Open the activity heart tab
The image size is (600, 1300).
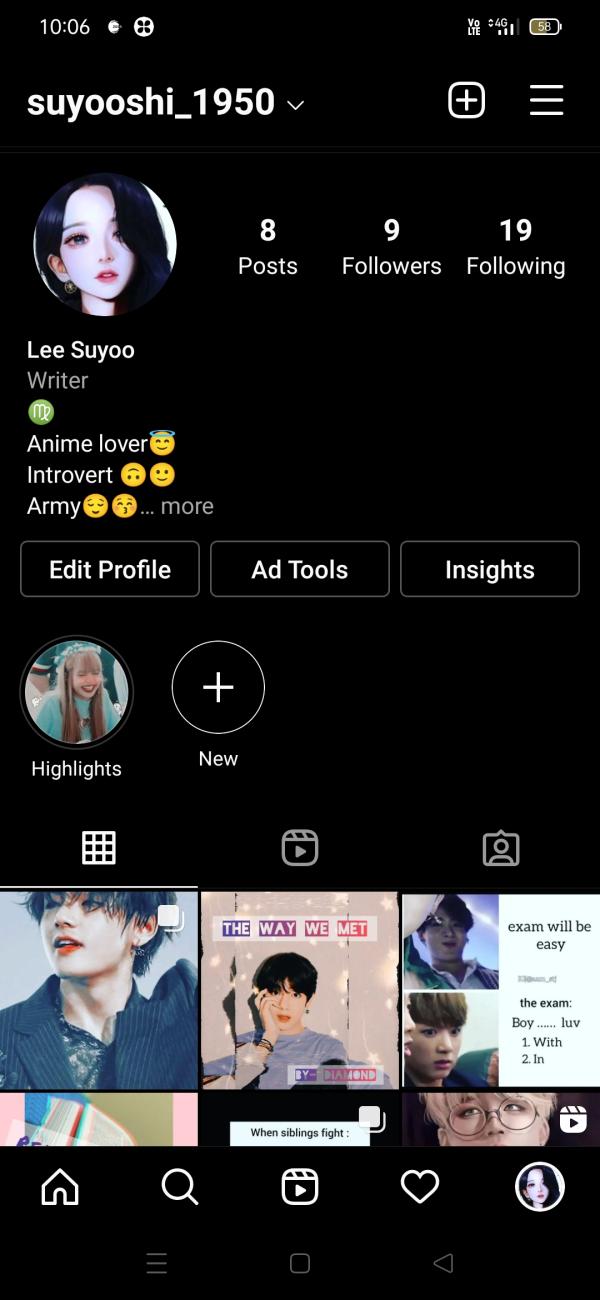[420, 1187]
